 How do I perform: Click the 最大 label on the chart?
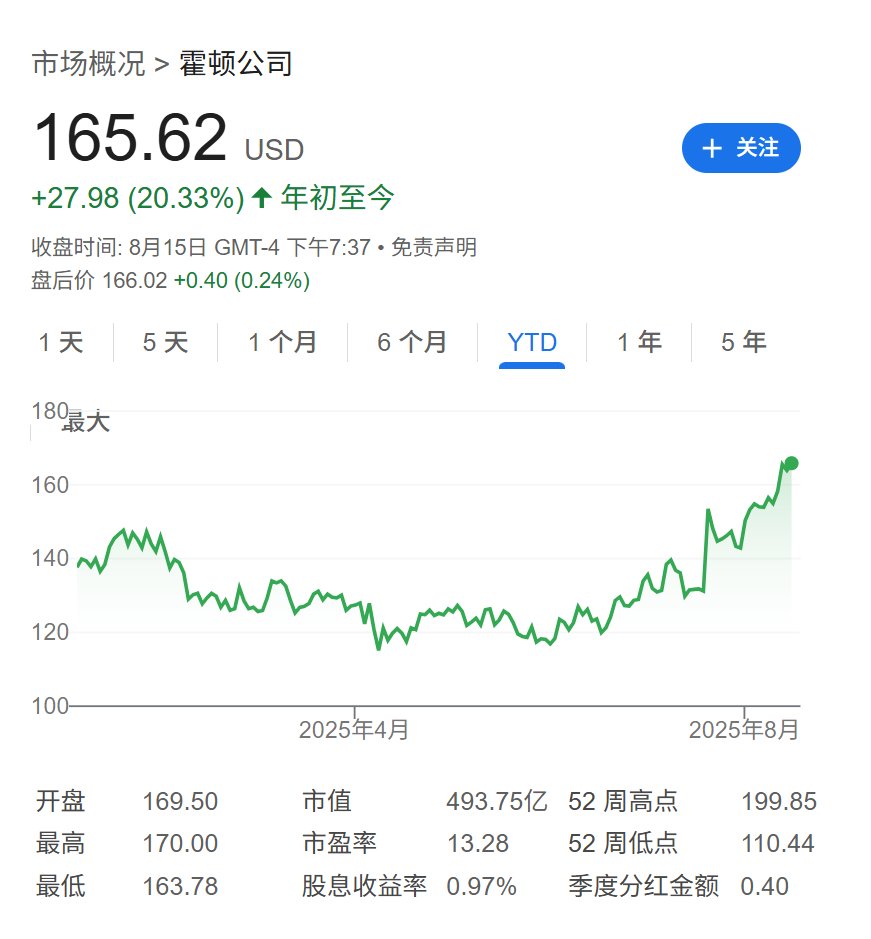coord(87,421)
